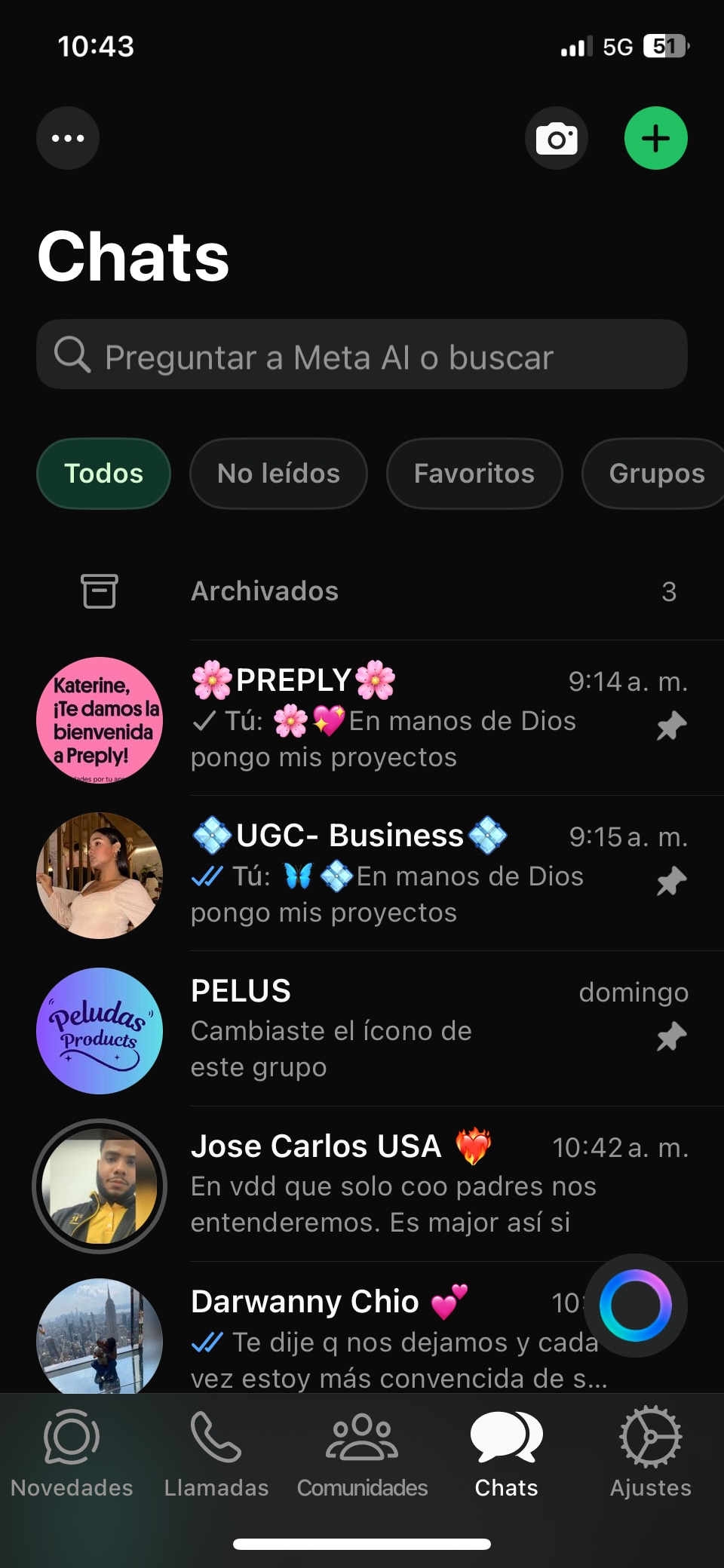View Jose Carlos USA's status via profile picture
Image resolution: width=724 pixels, height=1568 pixels.
[x=100, y=1186]
